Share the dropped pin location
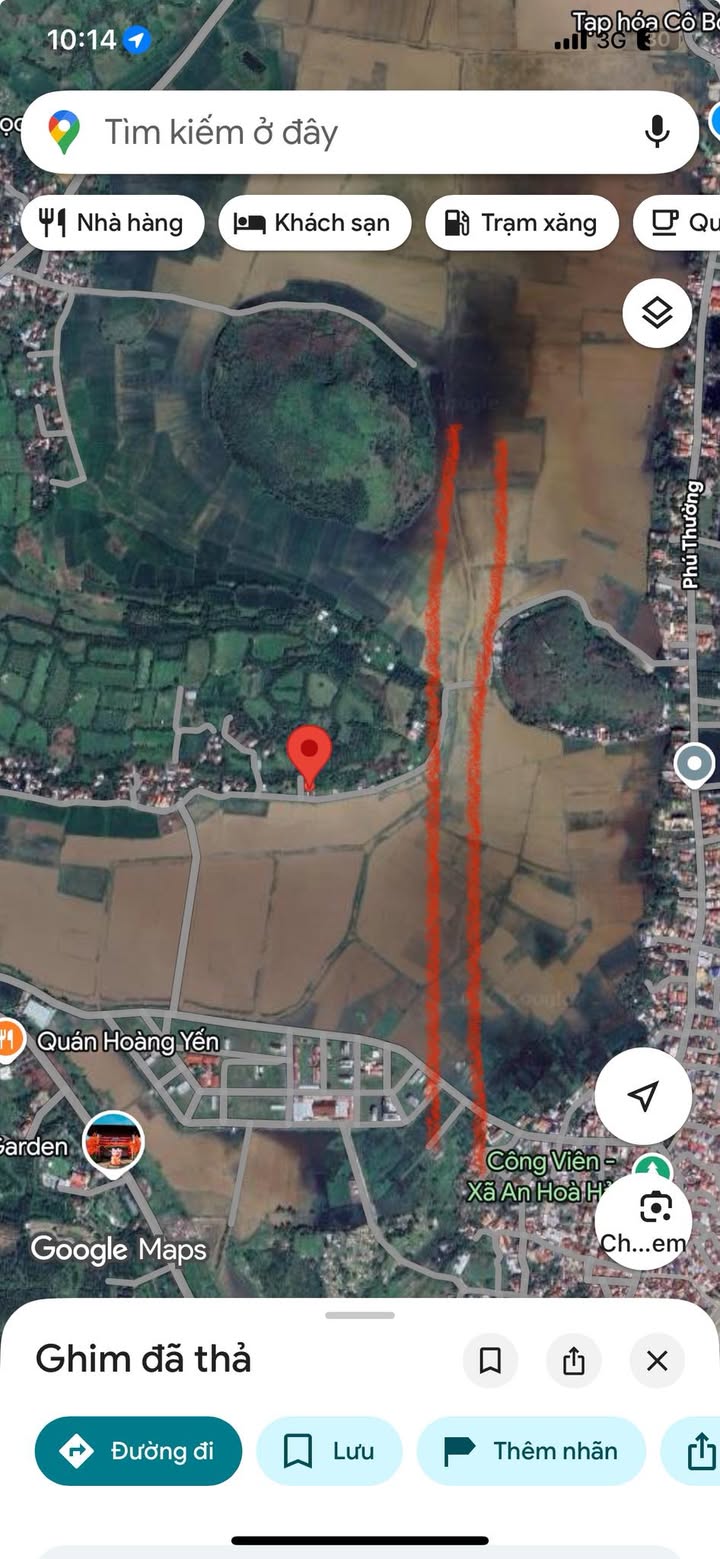The height and width of the screenshot is (1559, 720). pyautogui.click(x=573, y=1360)
